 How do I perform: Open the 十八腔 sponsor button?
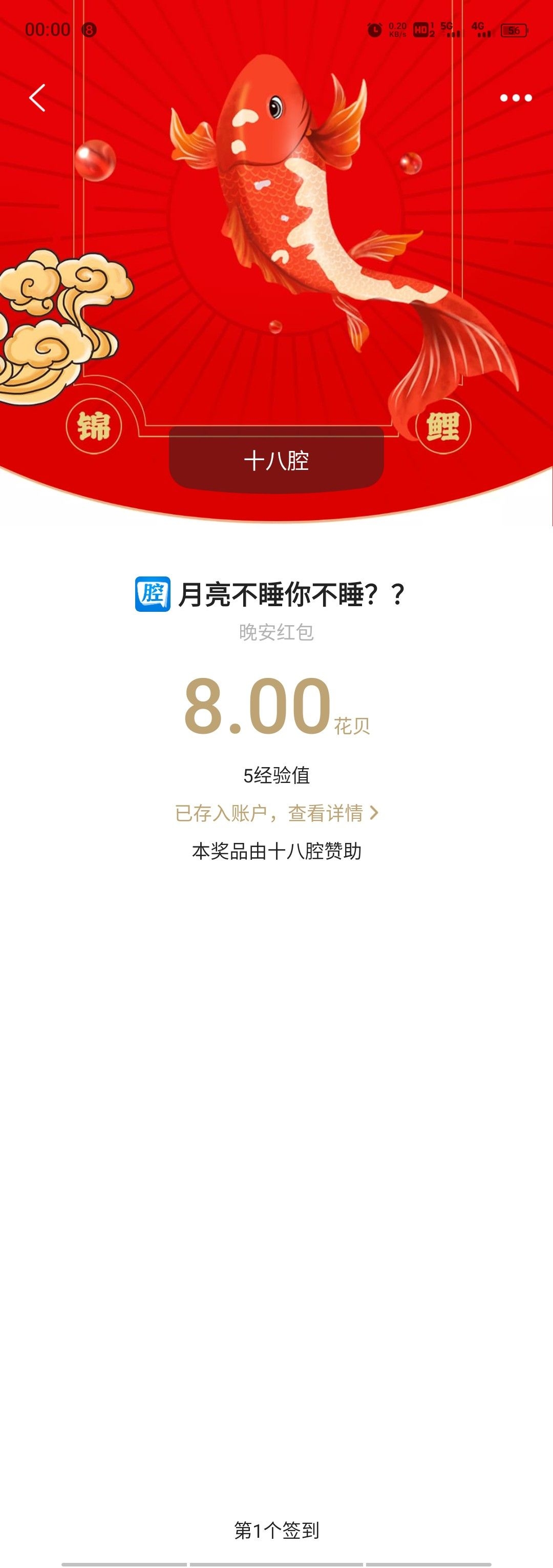pos(276,461)
